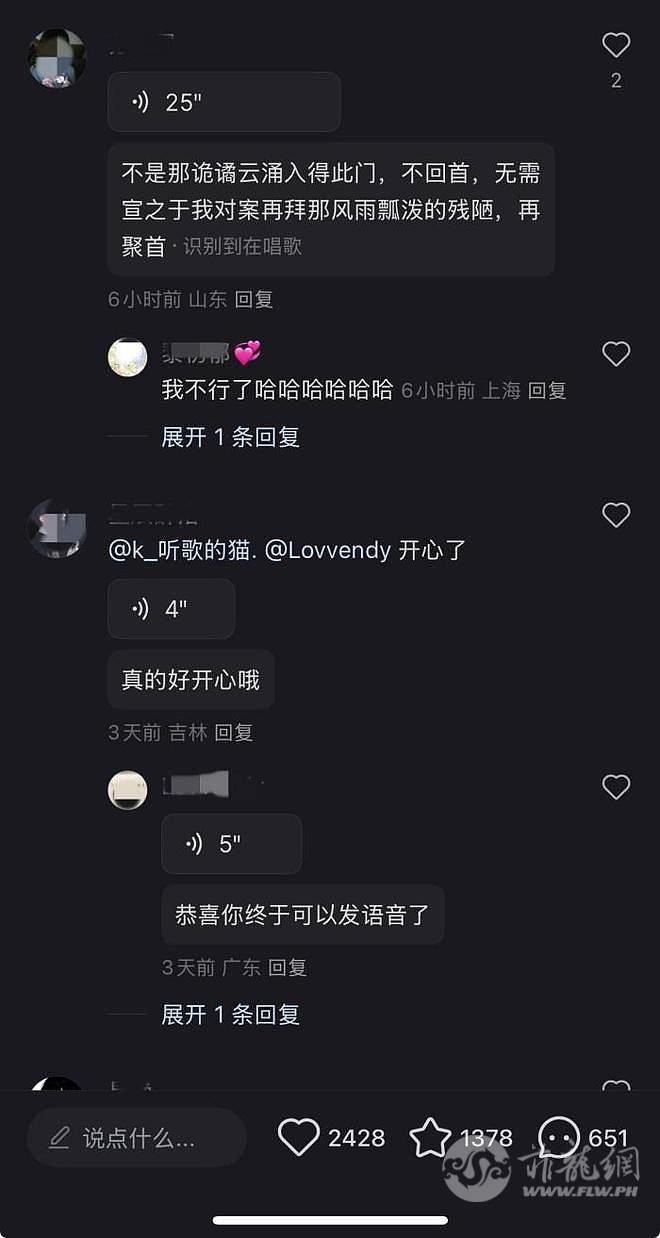Screen dimensions: 660x1238
Task: Open the @Lovvendy mention
Action: pyautogui.click(x=328, y=550)
